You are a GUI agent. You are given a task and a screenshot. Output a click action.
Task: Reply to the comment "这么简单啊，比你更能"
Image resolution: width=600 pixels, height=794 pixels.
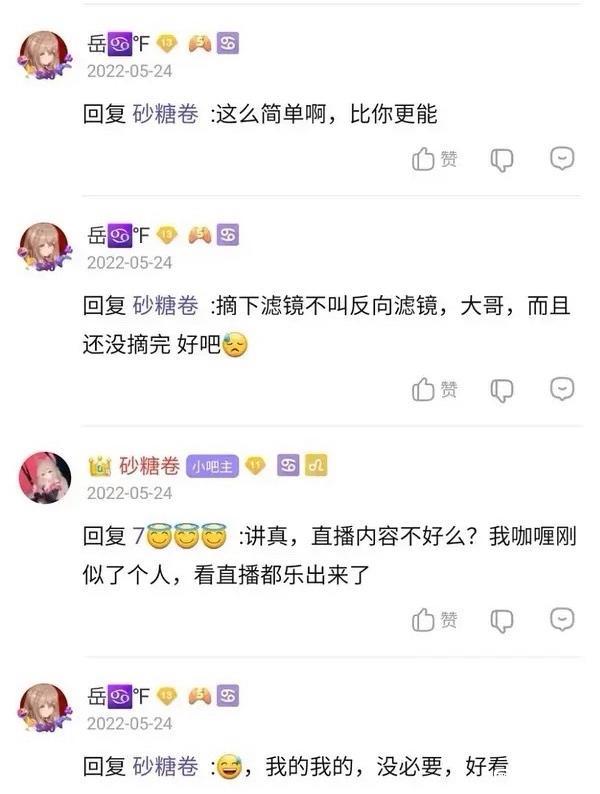[562, 159]
